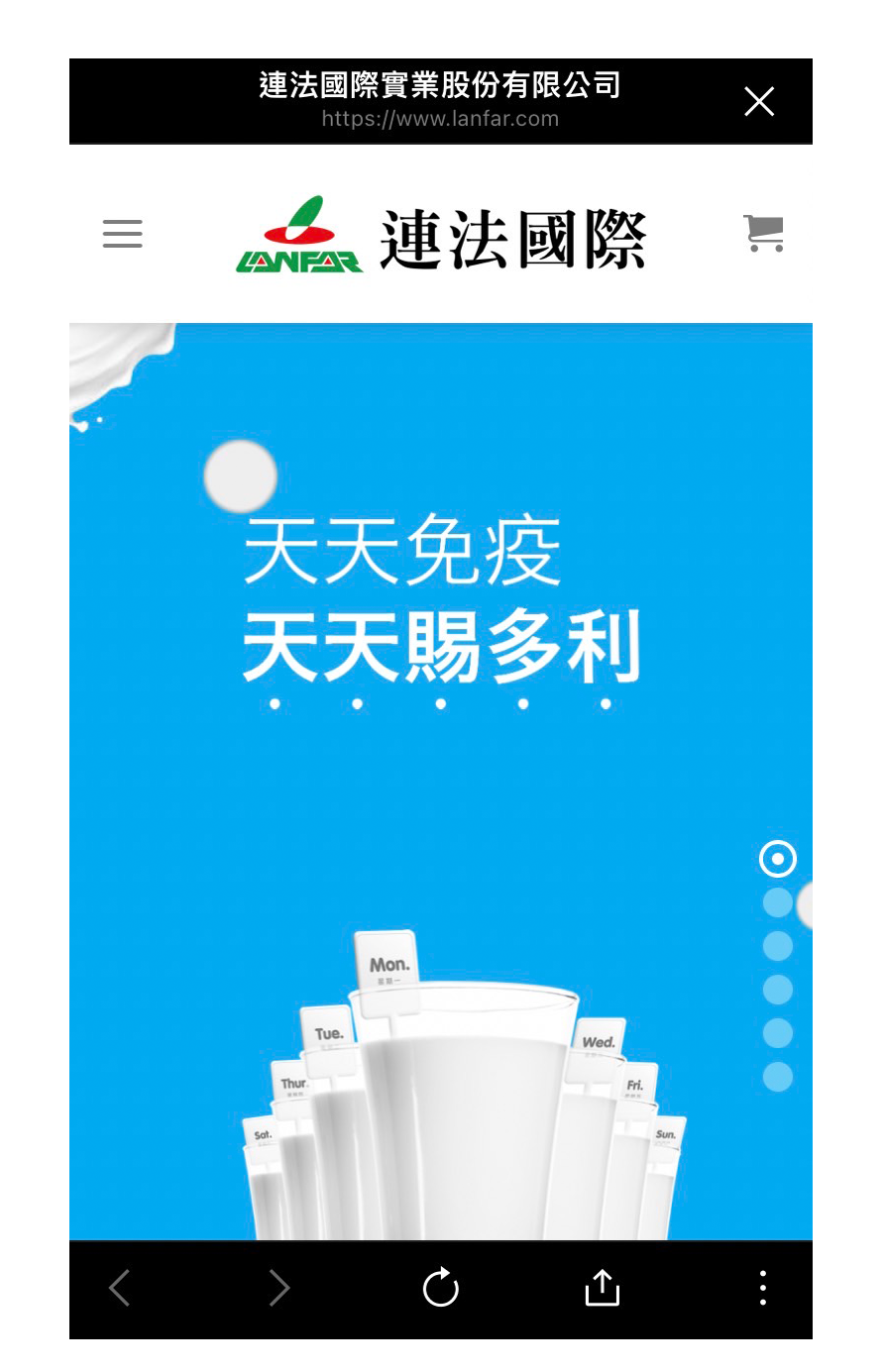The width and height of the screenshot is (884, 1372).
Task: Open the shopping cart
Action: [763, 234]
